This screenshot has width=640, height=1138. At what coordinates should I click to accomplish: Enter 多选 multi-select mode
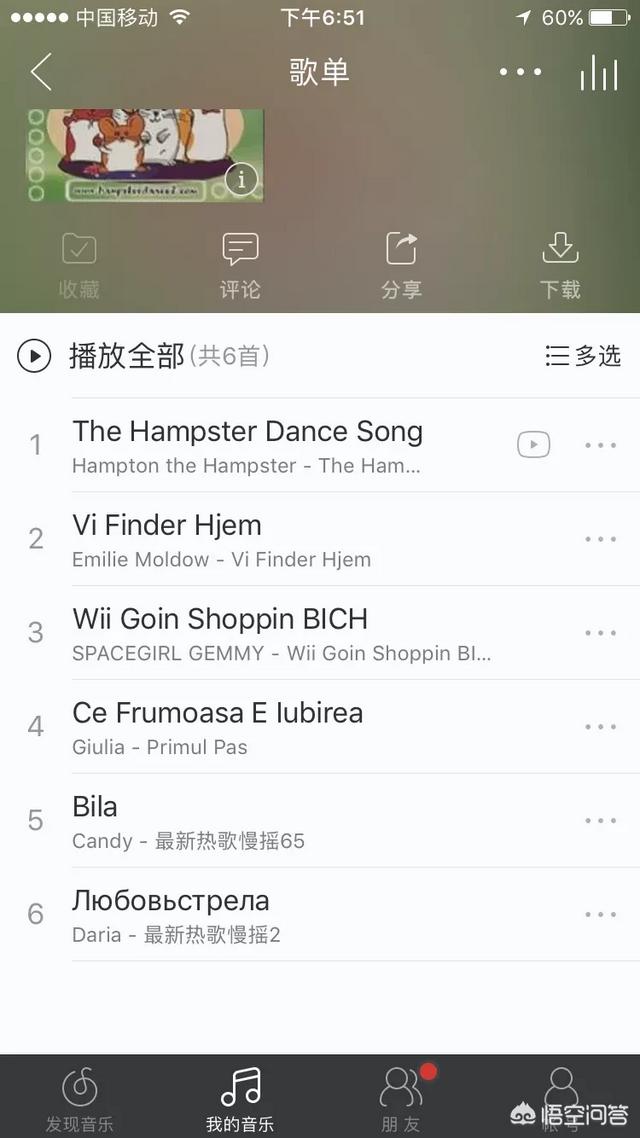[x=583, y=355]
